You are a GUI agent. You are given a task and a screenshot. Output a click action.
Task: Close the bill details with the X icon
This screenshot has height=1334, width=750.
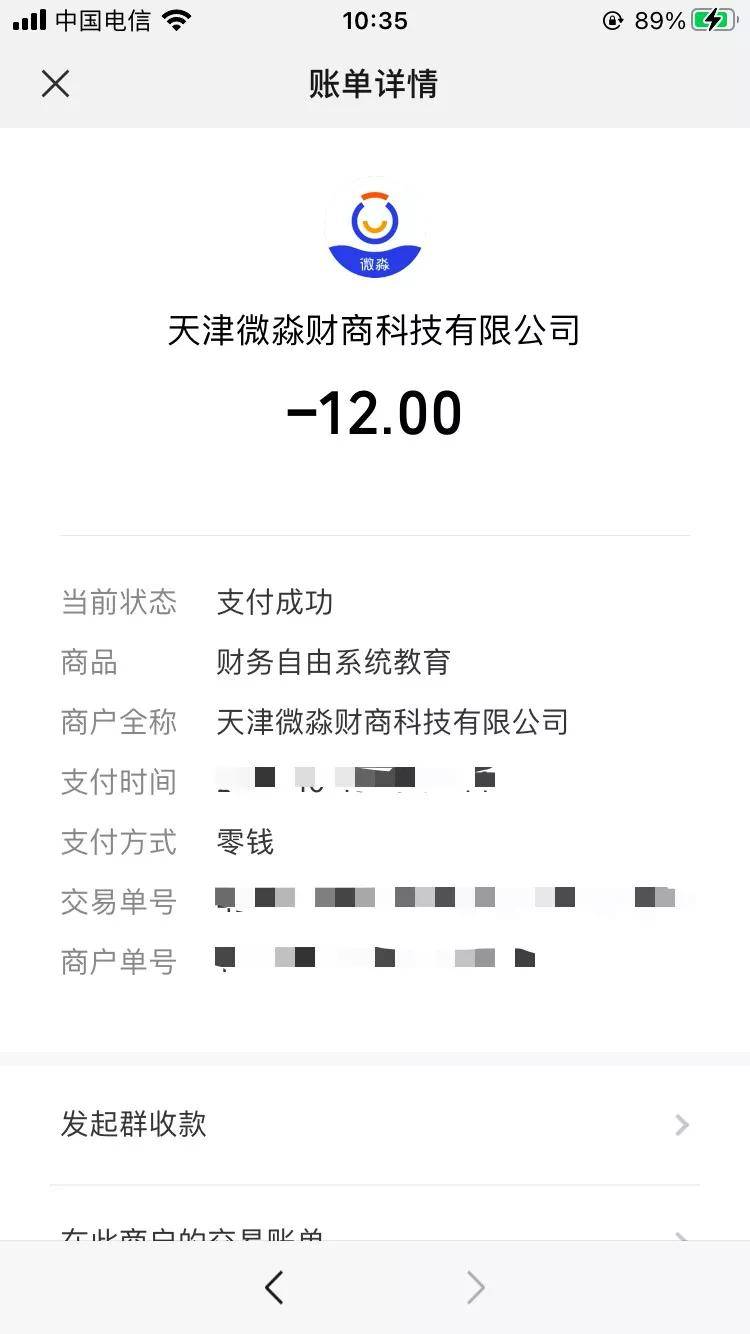tap(55, 83)
